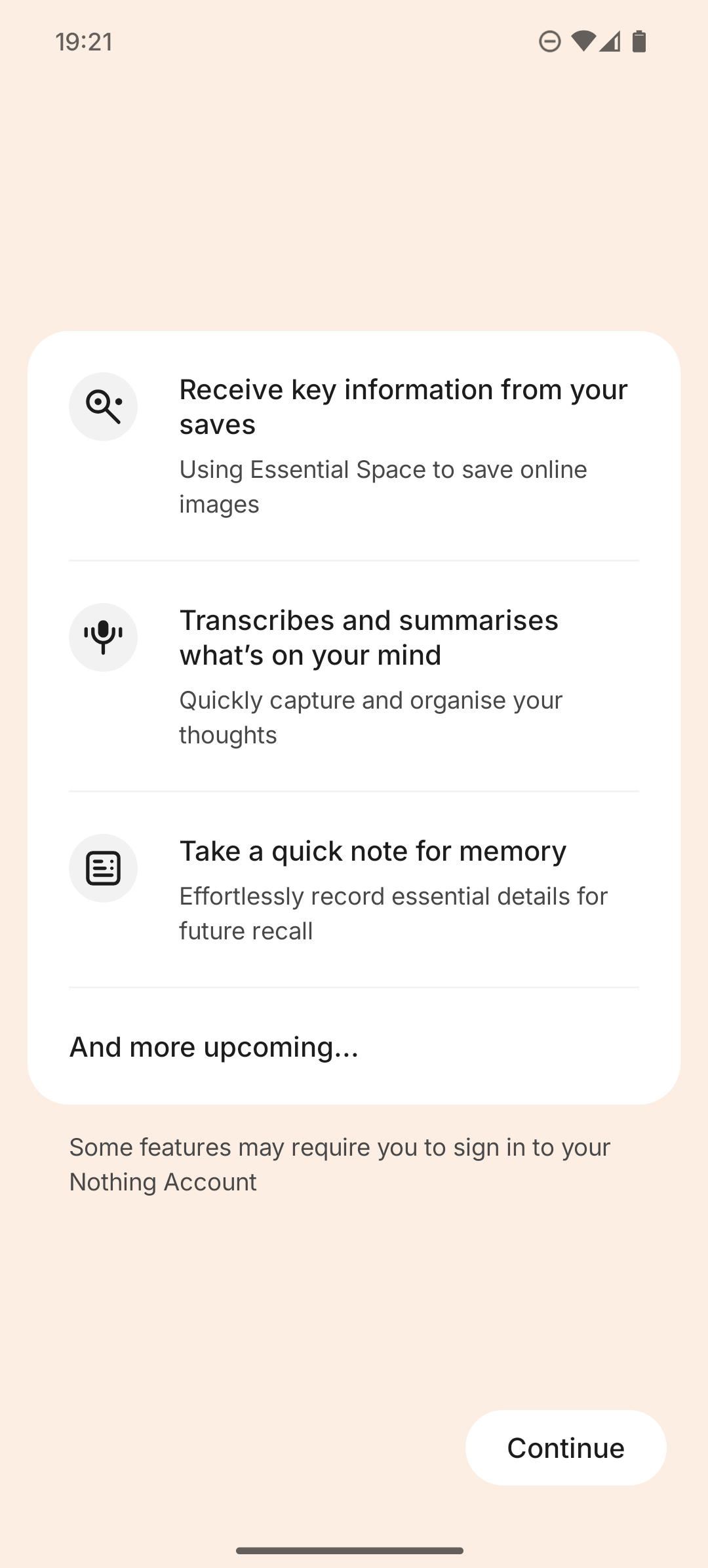Click the clock showing 19:21
This screenshot has width=708, height=1568.
(x=83, y=41)
